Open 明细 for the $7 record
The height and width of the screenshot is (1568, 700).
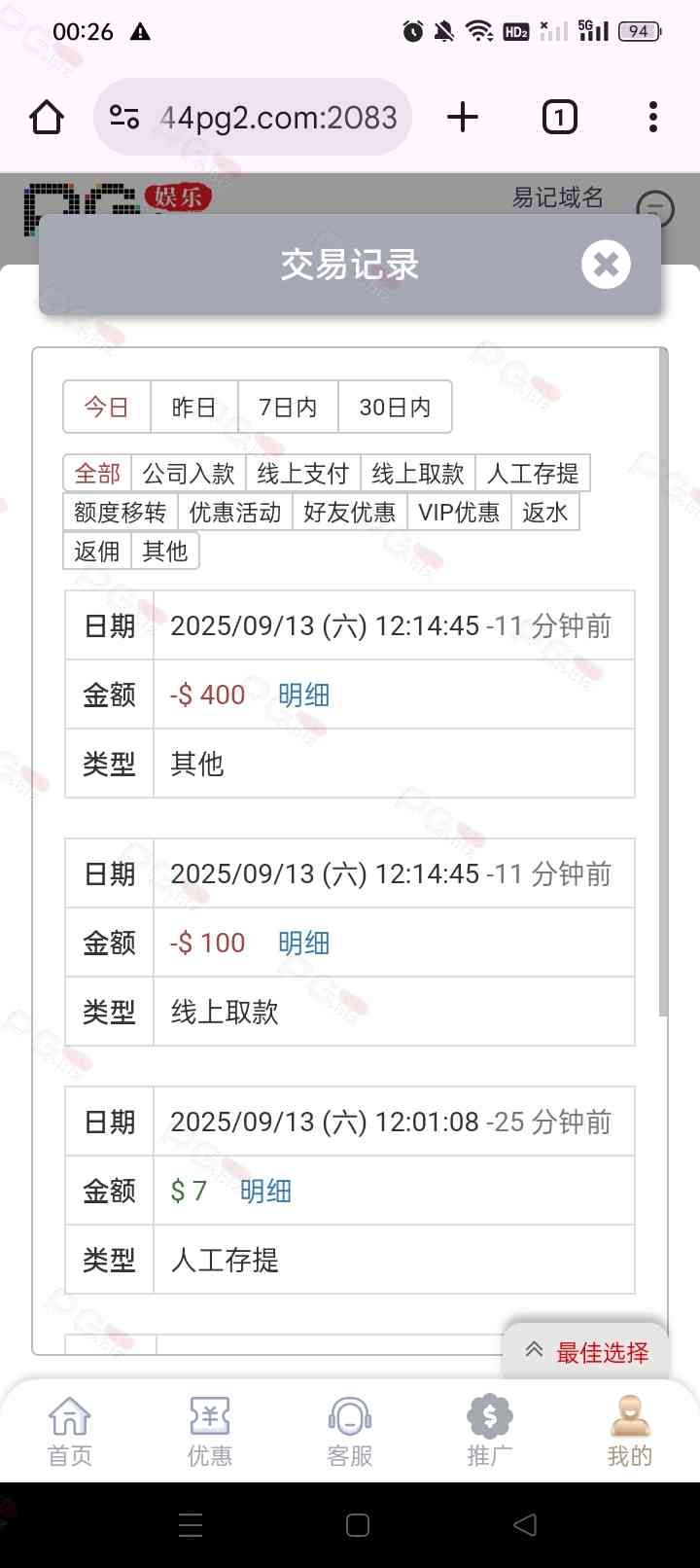point(265,1191)
